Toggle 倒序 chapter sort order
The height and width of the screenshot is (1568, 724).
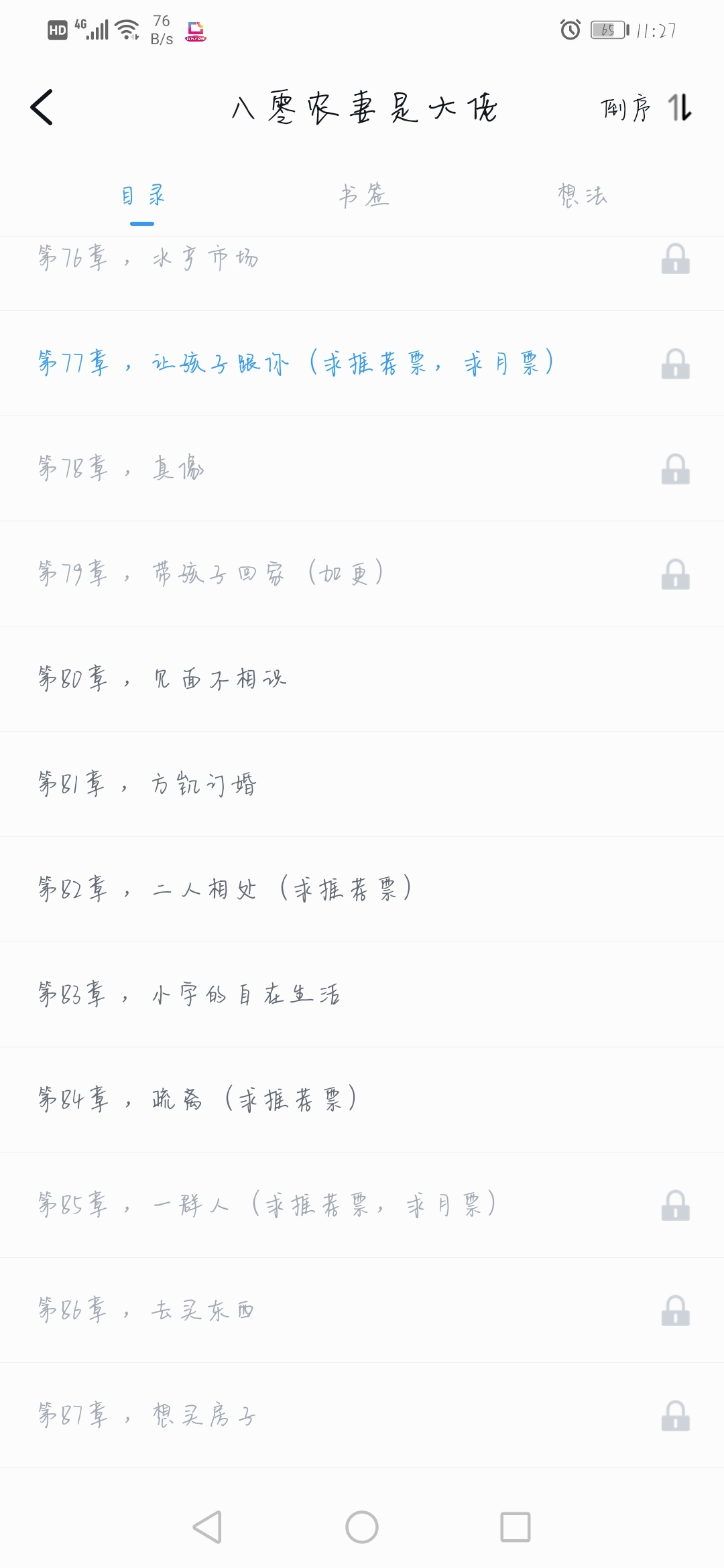coord(646,107)
